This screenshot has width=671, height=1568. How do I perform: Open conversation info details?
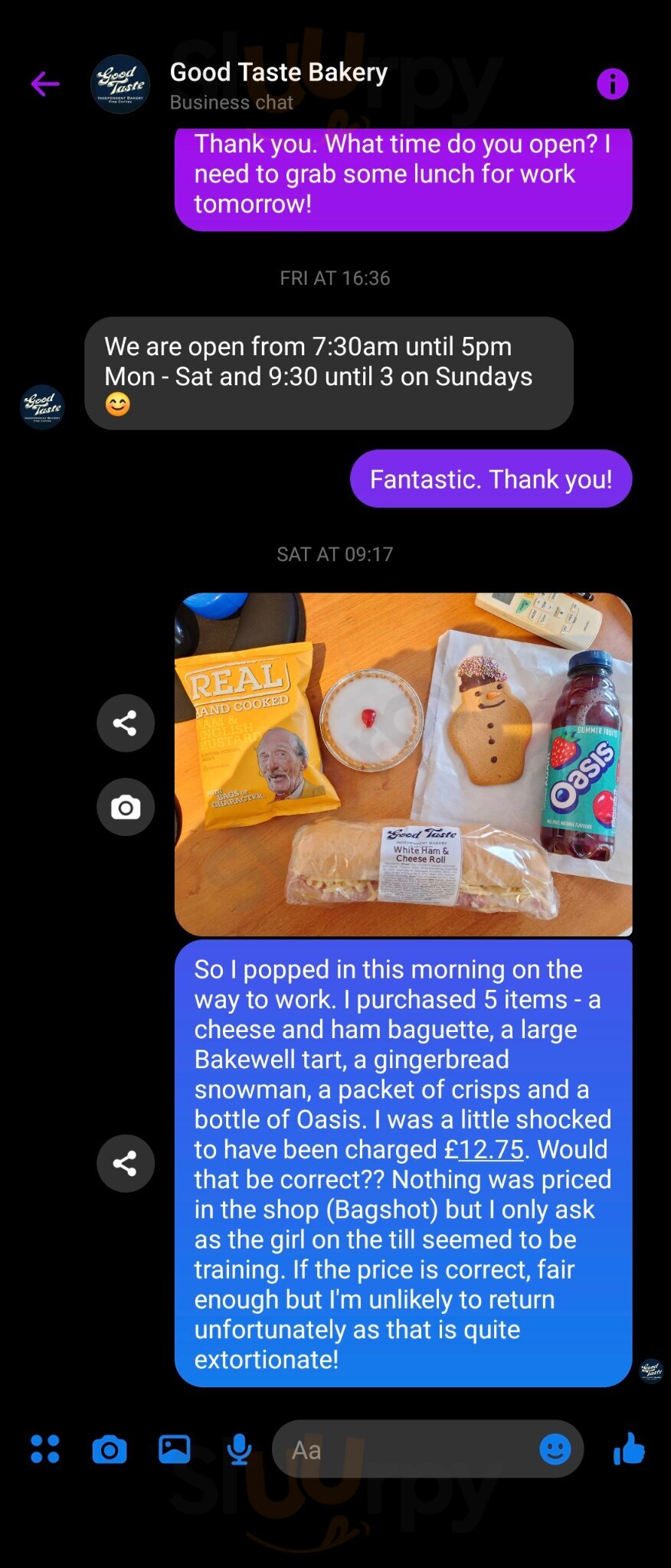(612, 83)
